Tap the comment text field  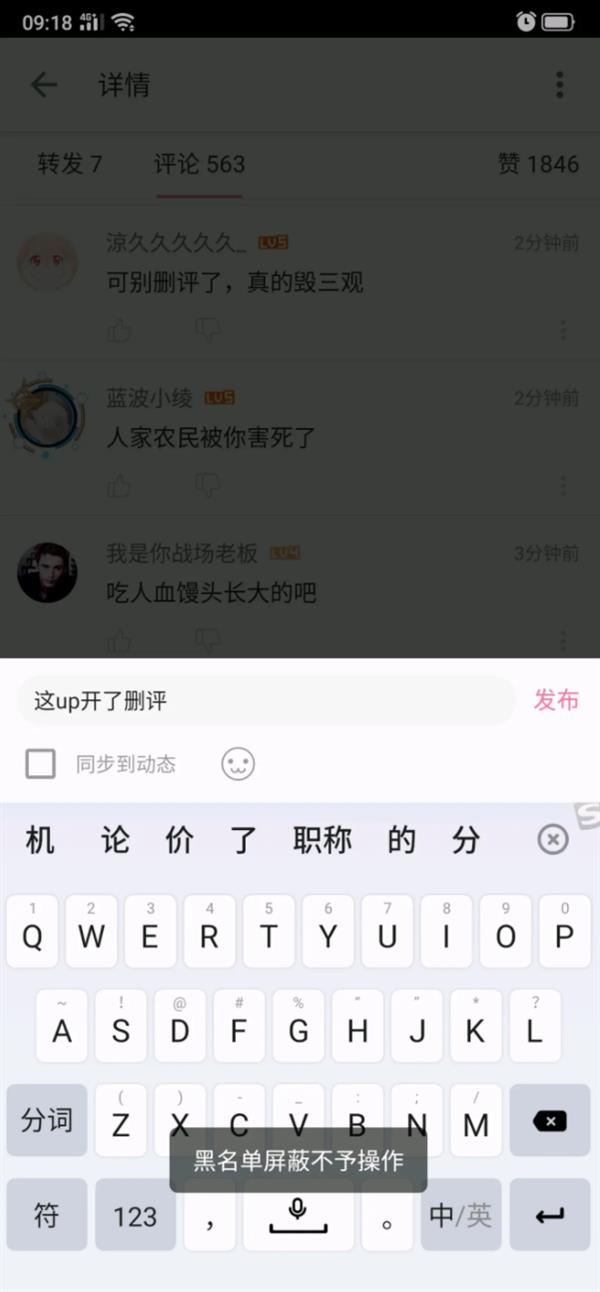[x=265, y=700]
